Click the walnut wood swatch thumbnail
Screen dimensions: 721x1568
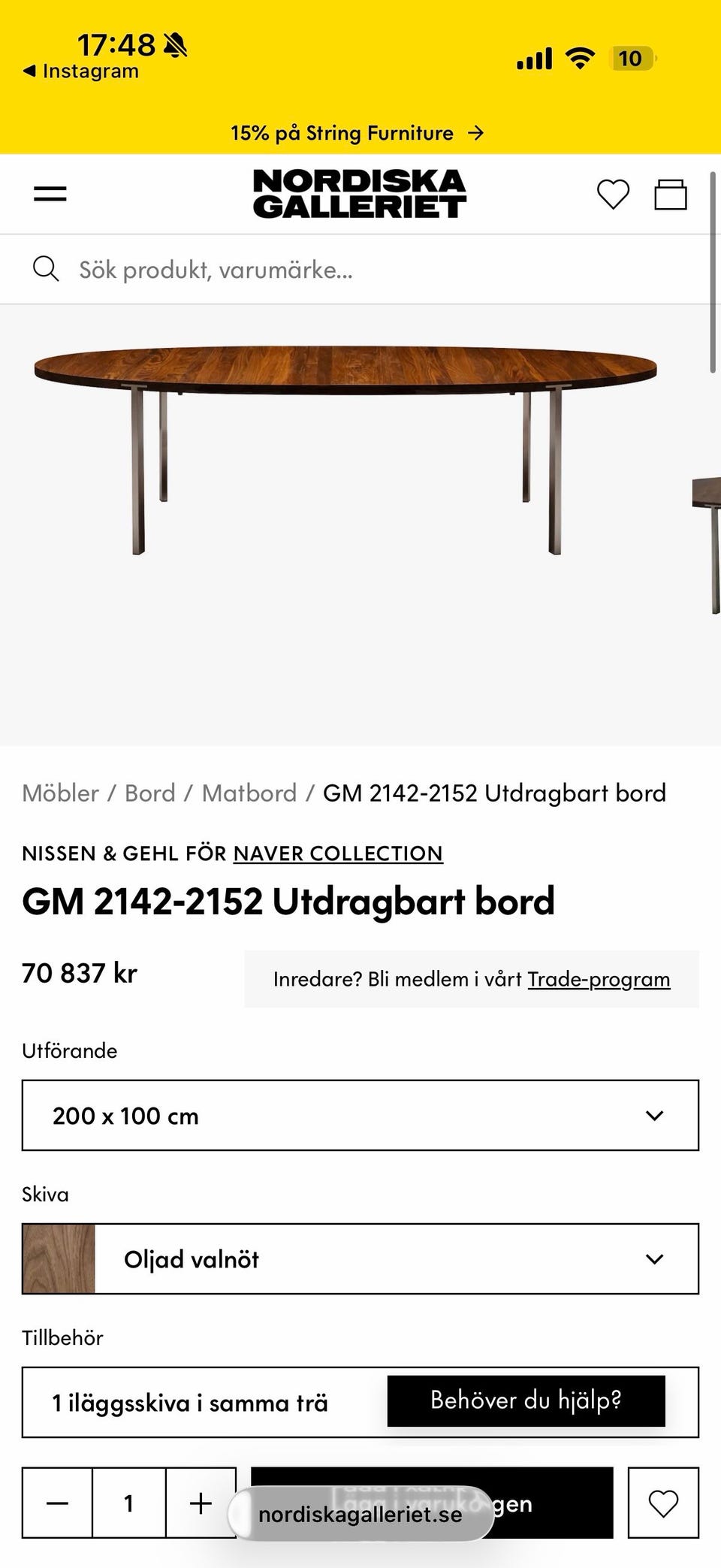coord(59,1259)
